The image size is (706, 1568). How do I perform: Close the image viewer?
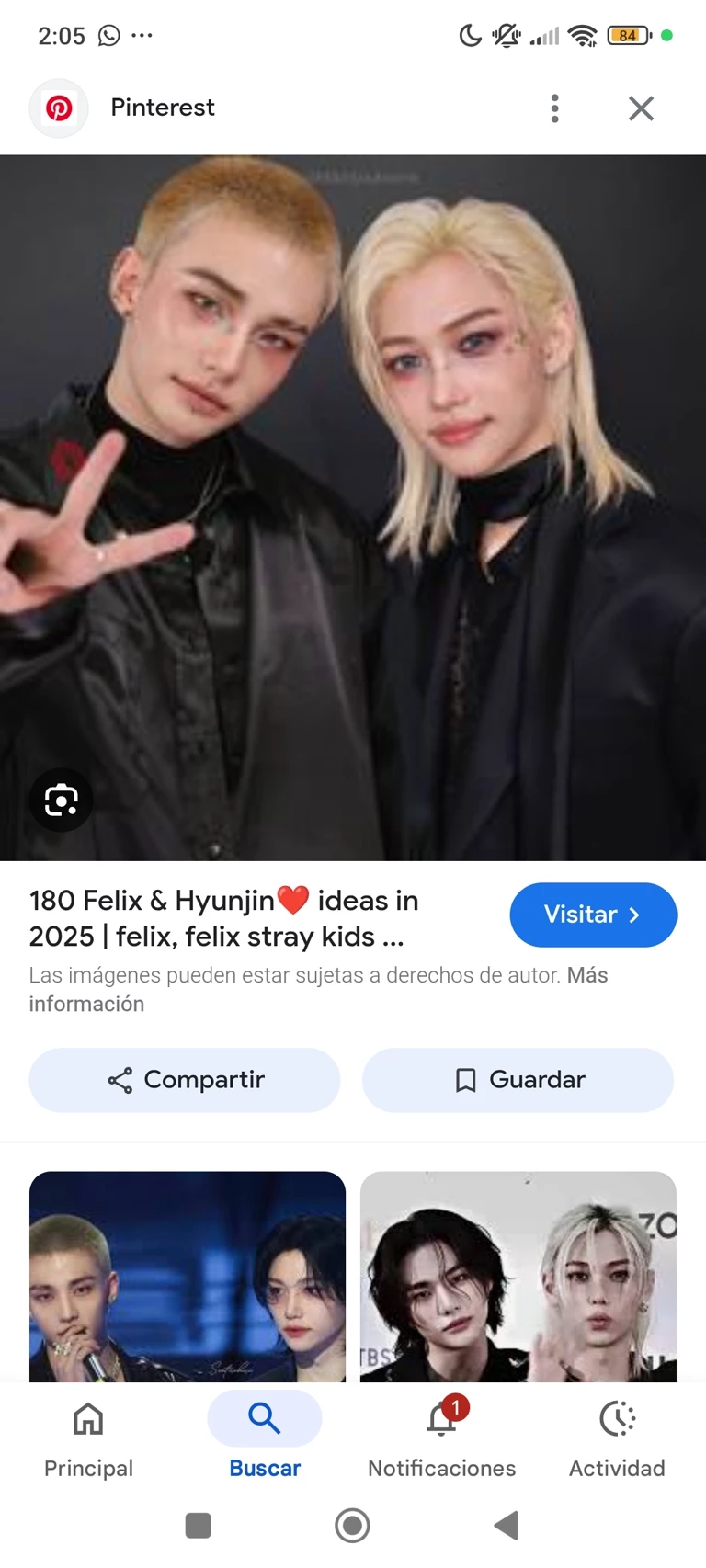[x=641, y=108]
